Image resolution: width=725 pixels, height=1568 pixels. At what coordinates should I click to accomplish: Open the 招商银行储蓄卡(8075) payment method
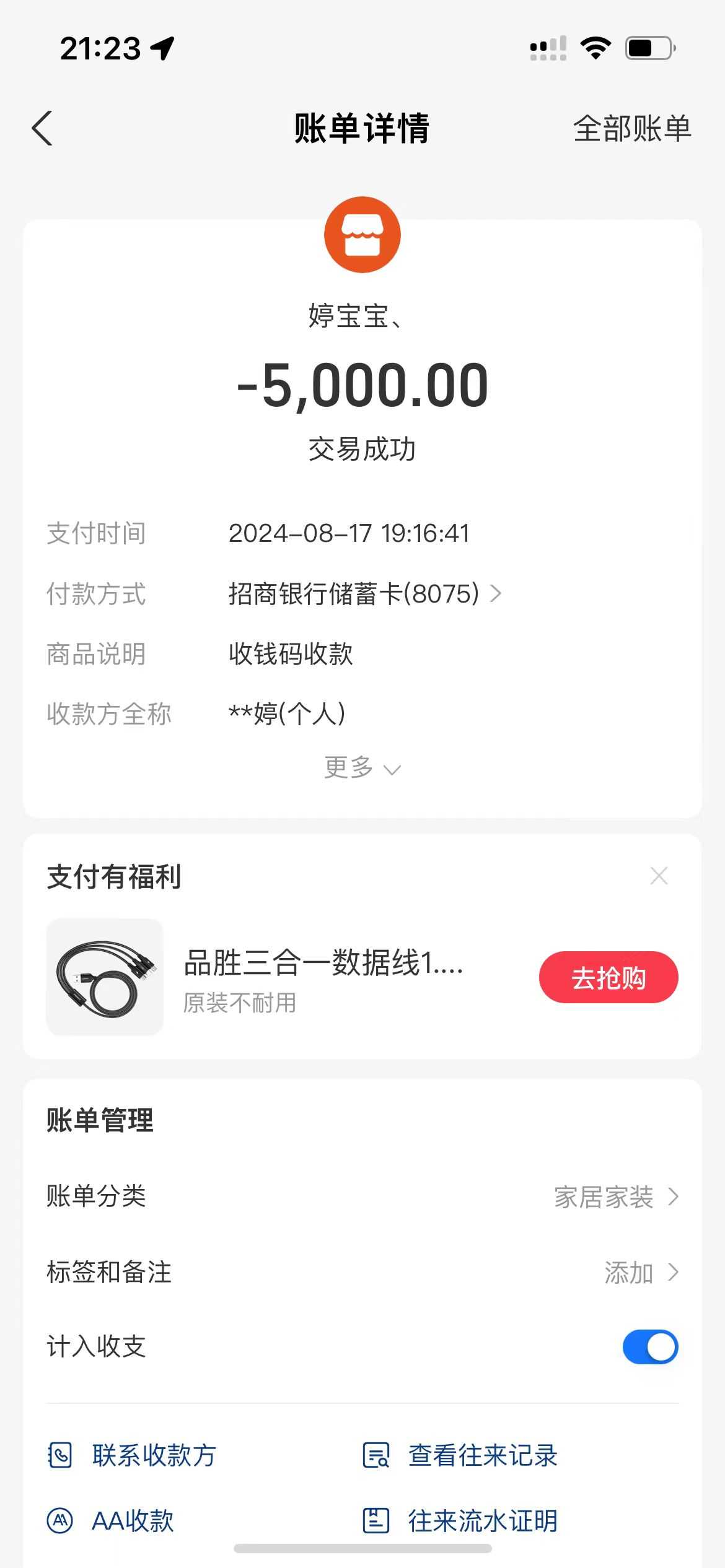click(364, 594)
